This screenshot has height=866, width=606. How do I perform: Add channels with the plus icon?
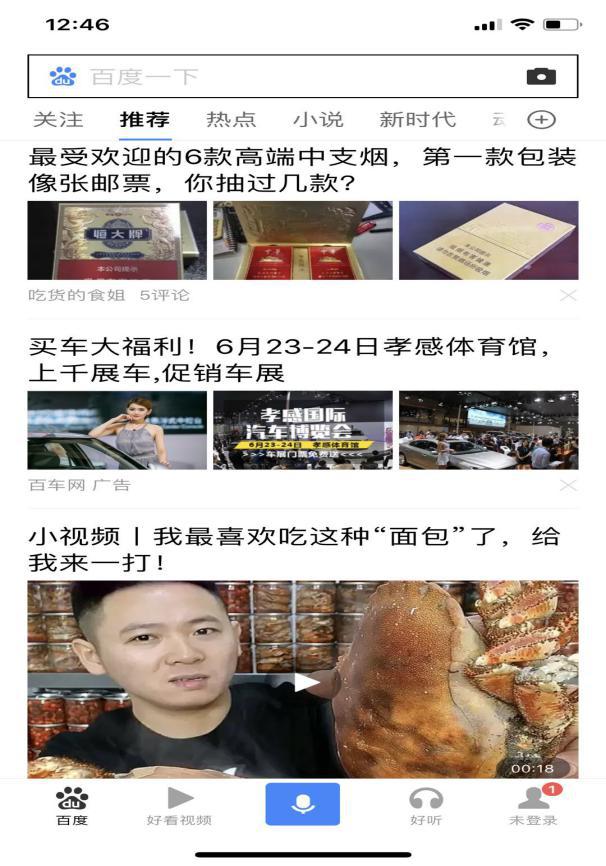[x=541, y=120]
